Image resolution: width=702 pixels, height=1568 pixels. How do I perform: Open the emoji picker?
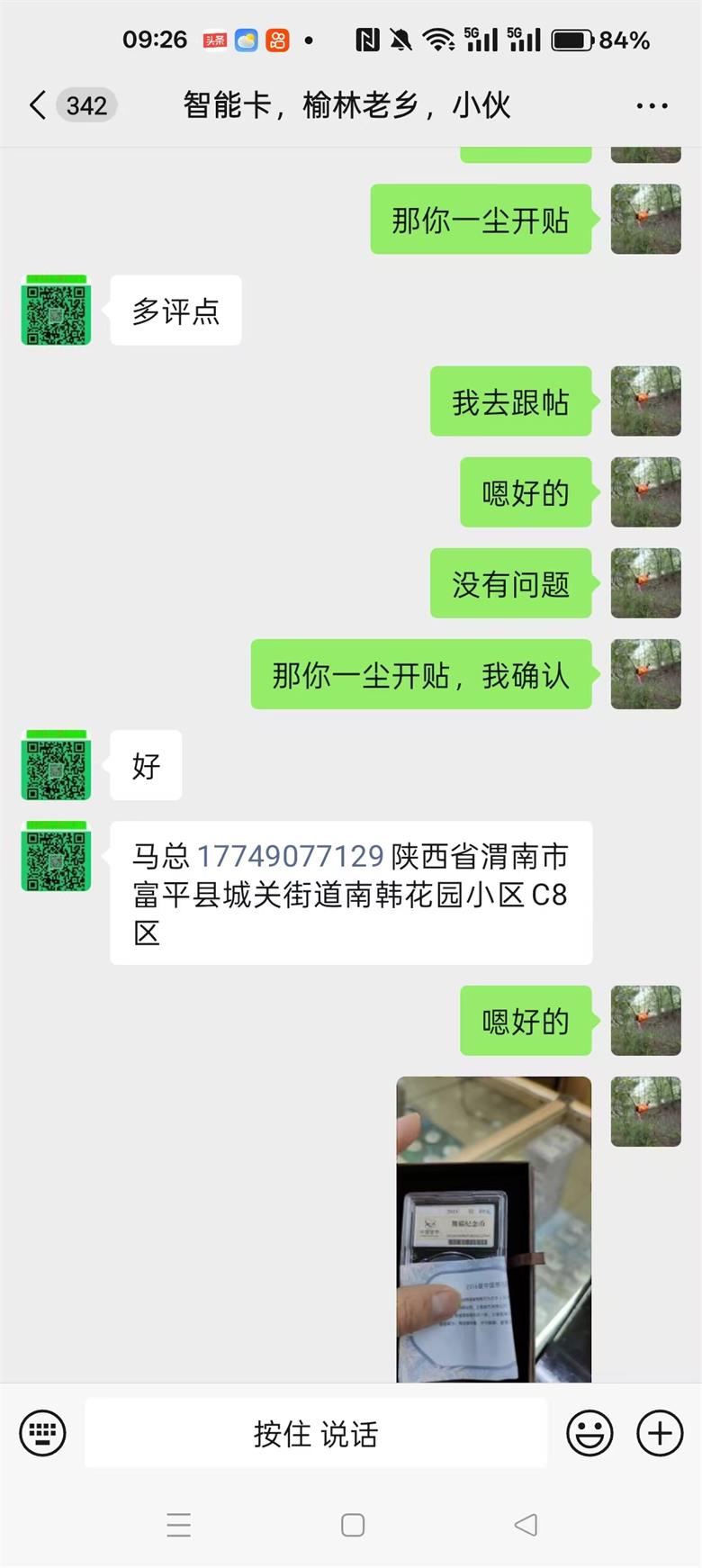589,1432
